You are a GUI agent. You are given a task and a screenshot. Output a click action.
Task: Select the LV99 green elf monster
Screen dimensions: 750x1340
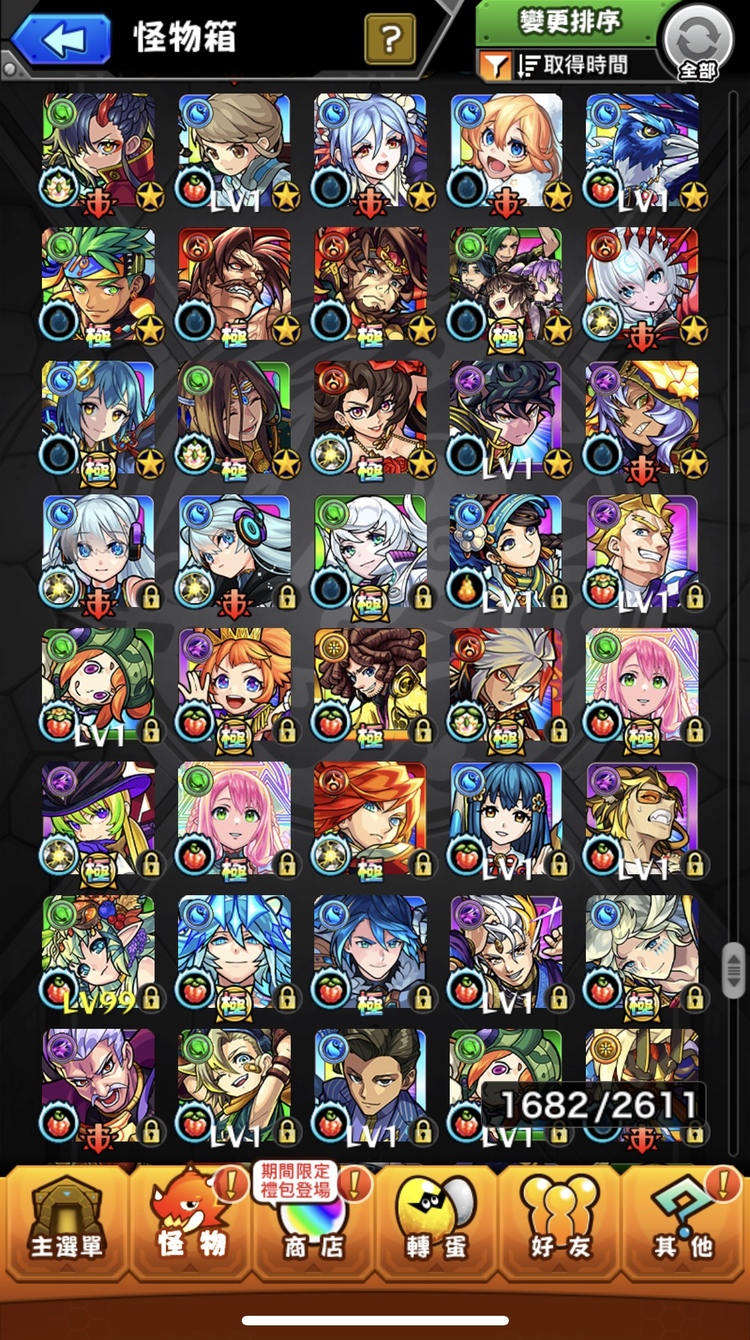99,951
